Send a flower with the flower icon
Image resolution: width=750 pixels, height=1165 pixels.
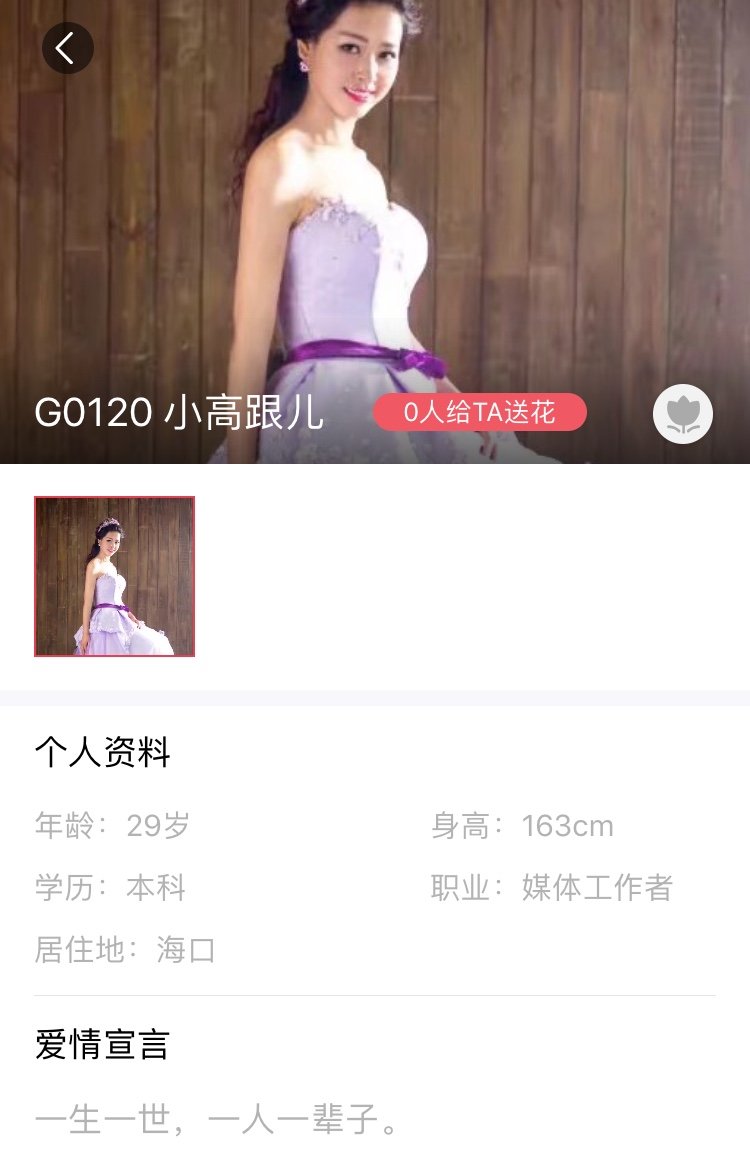click(683, 414)
